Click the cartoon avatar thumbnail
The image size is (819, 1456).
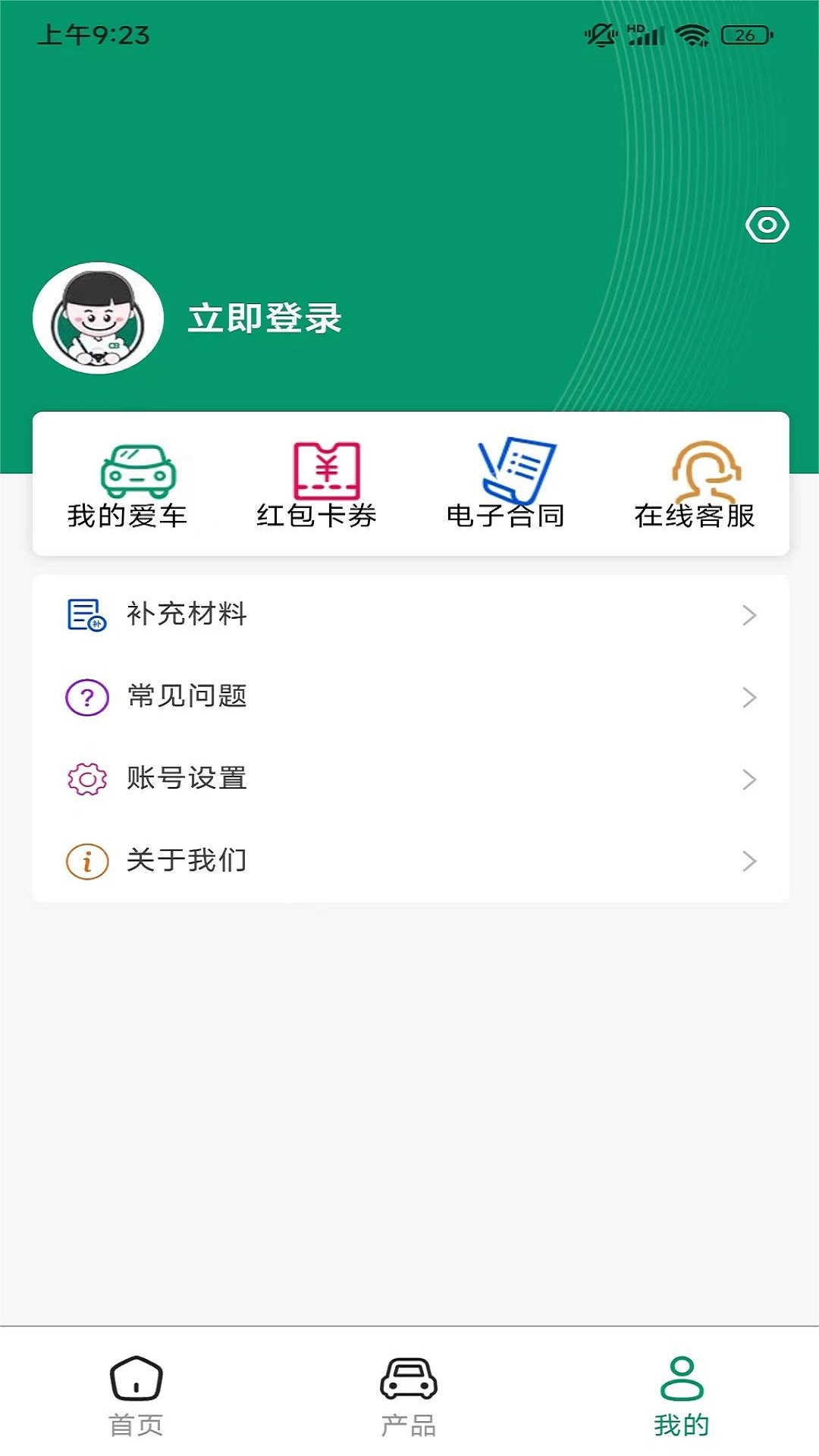[x=97, y=318]
